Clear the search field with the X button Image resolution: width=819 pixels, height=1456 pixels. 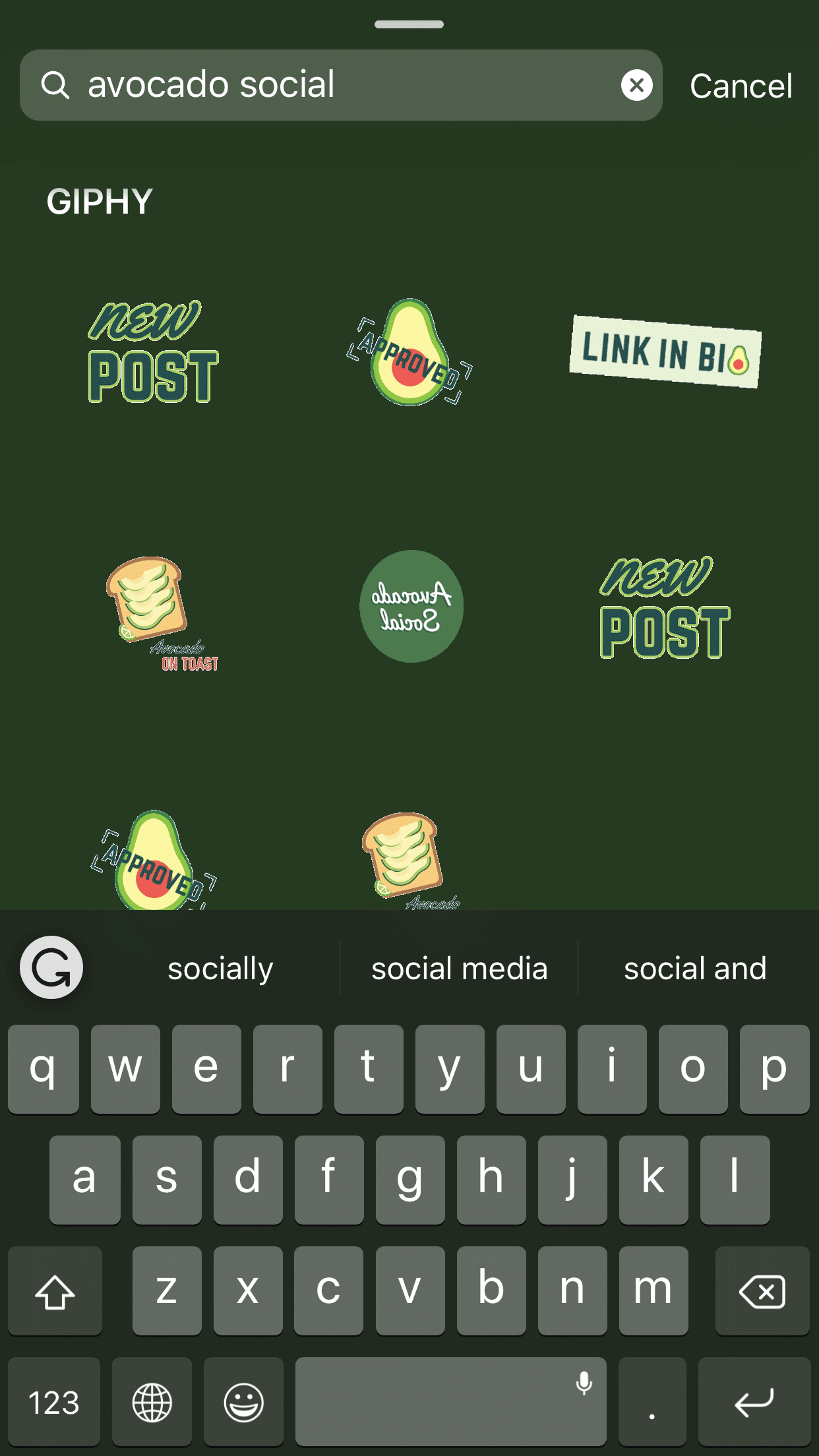point(636,84)
